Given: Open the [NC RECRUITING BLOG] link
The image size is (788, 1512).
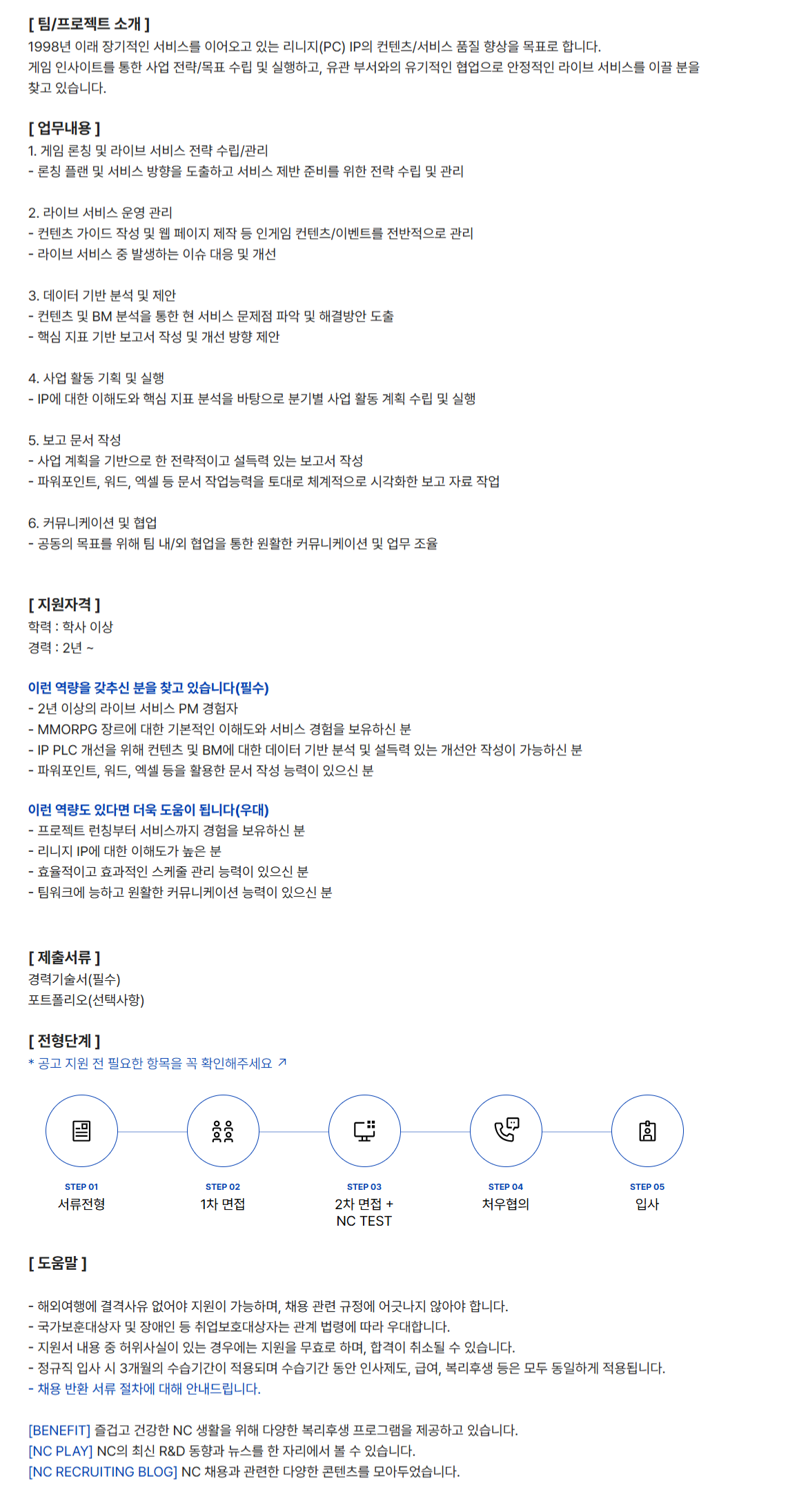Looking at the screenshot, I should click(102, 1471).
